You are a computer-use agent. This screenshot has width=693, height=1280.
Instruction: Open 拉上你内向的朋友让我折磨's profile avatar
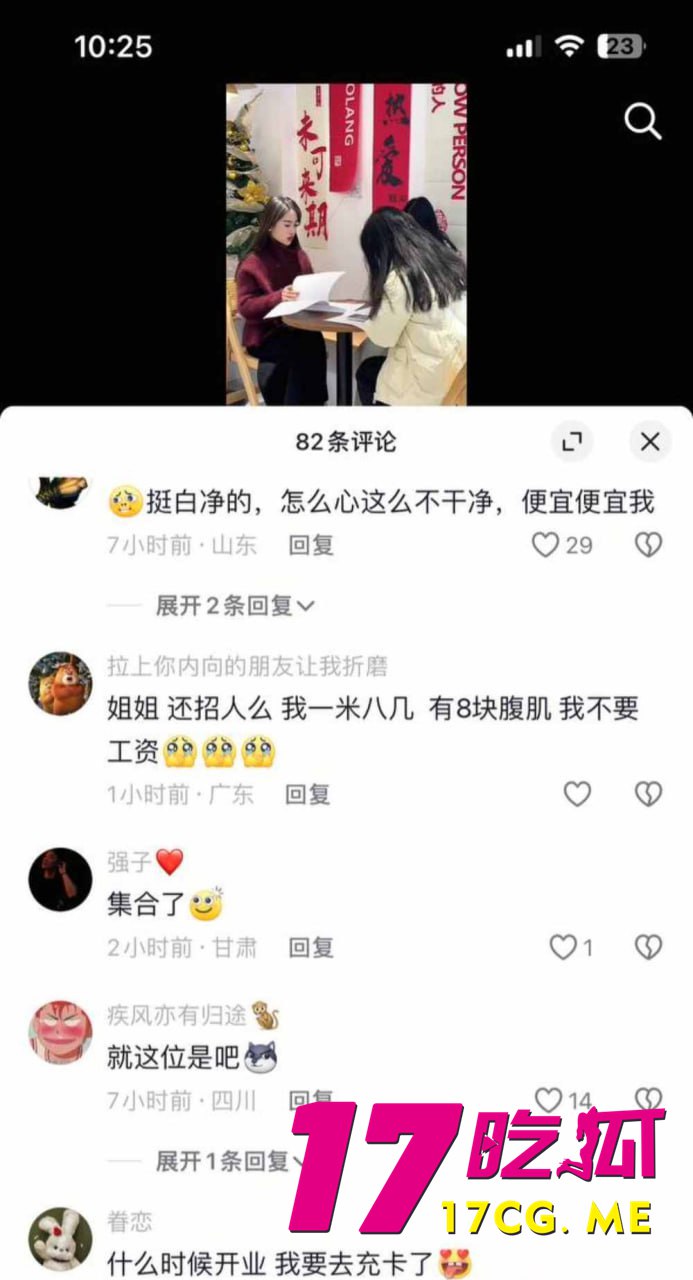tap(60, 684)
